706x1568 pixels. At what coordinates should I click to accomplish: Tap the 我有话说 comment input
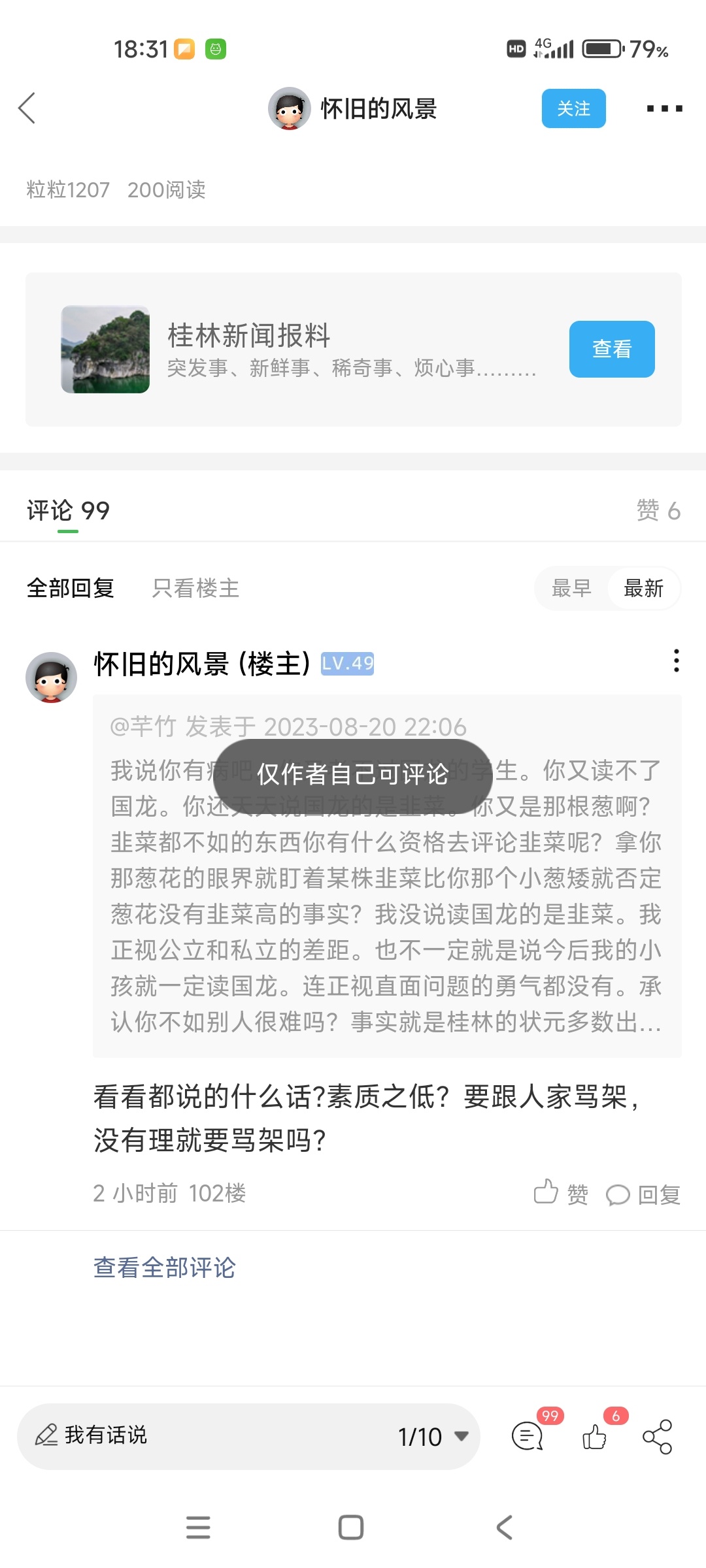(x=196, y=1435)
